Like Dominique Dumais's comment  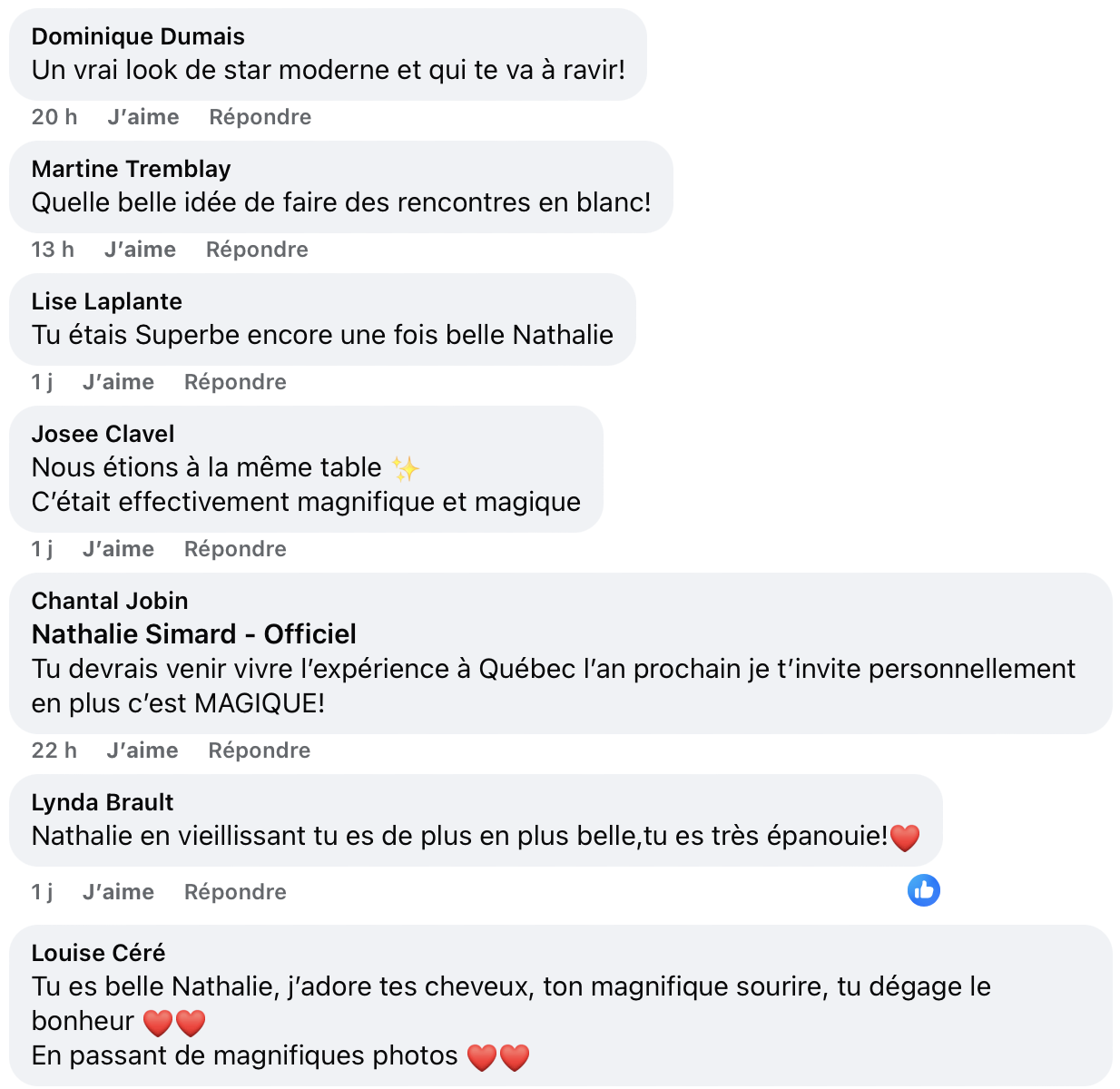tap(142, 117)
